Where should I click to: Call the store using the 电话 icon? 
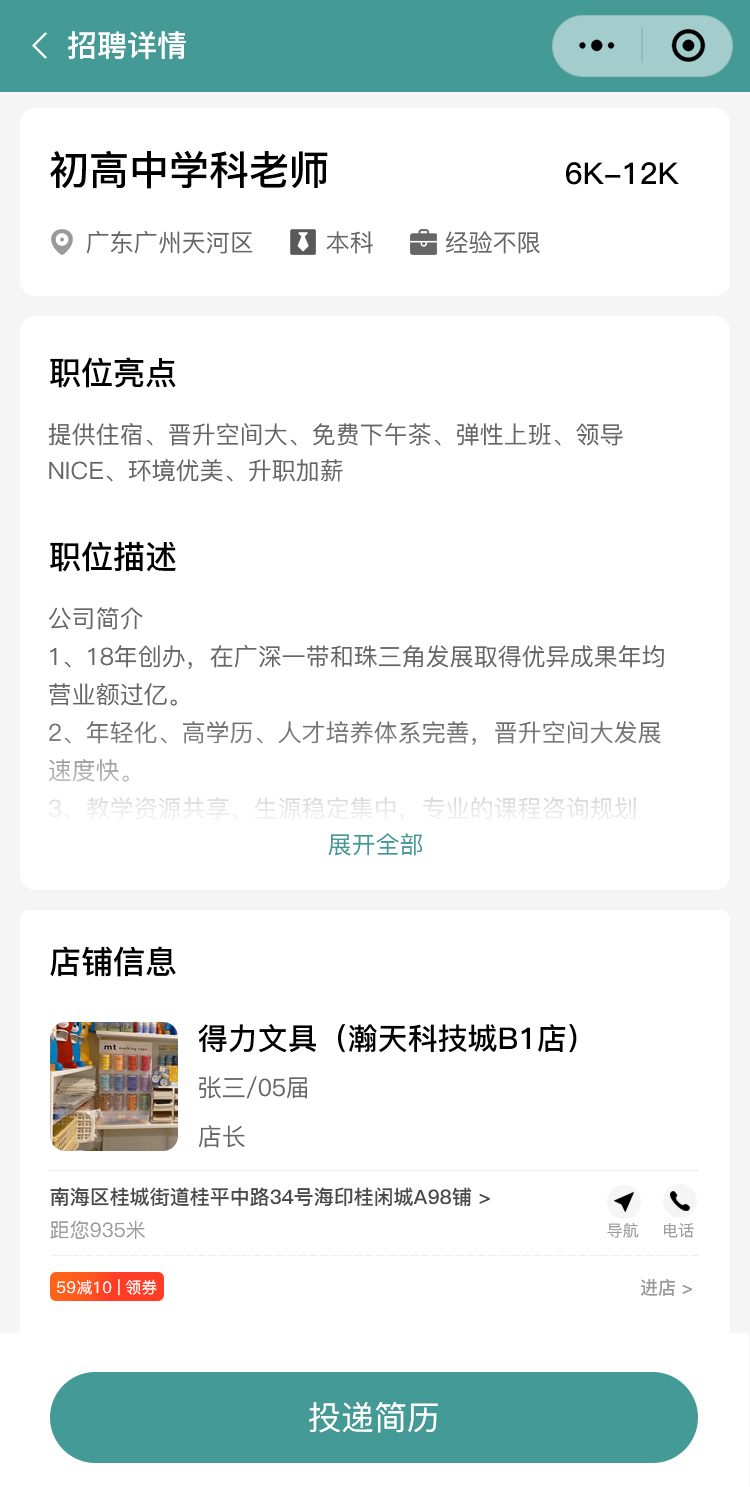point(679,1211)
